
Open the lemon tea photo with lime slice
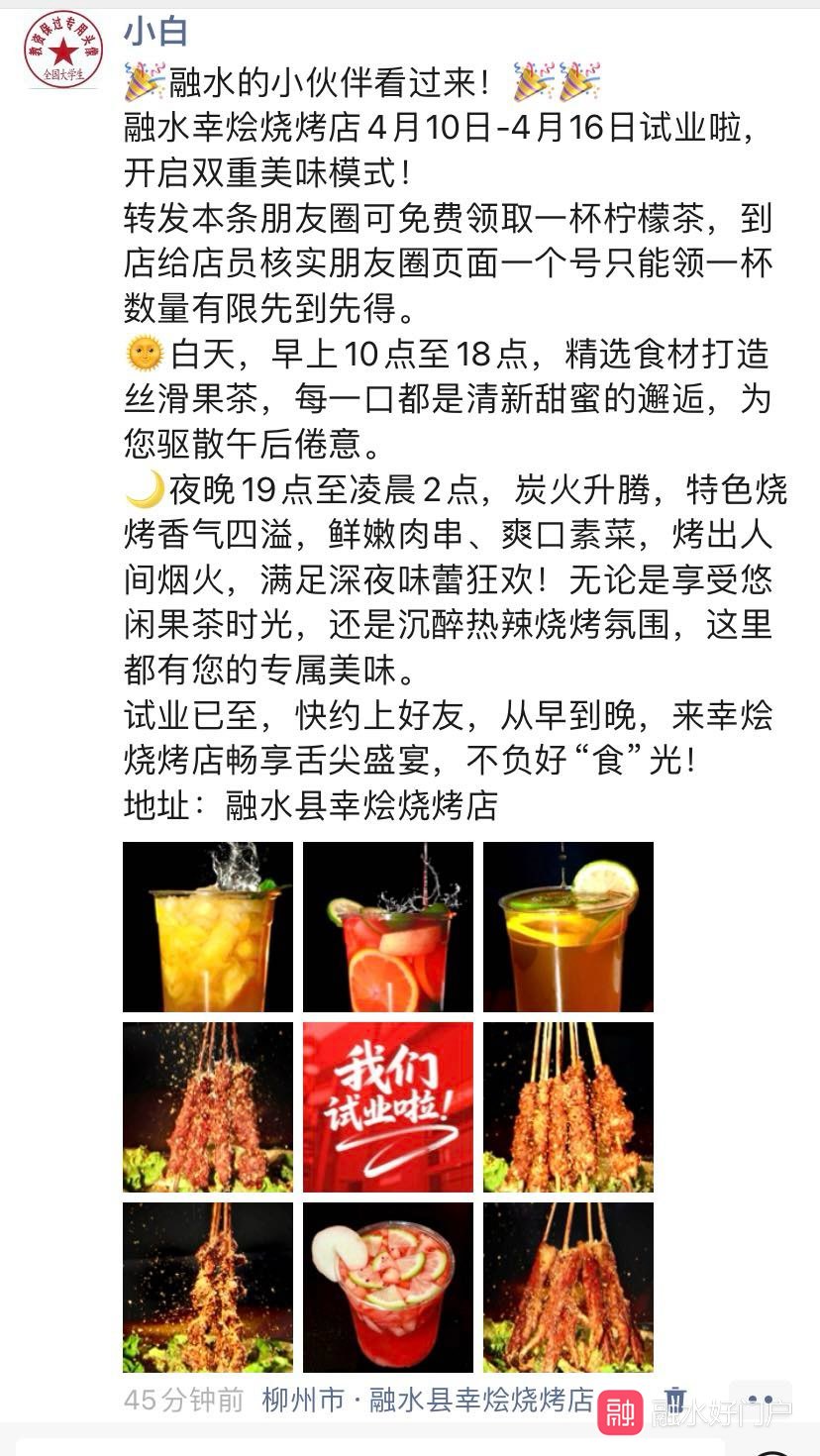coord(568,927)
